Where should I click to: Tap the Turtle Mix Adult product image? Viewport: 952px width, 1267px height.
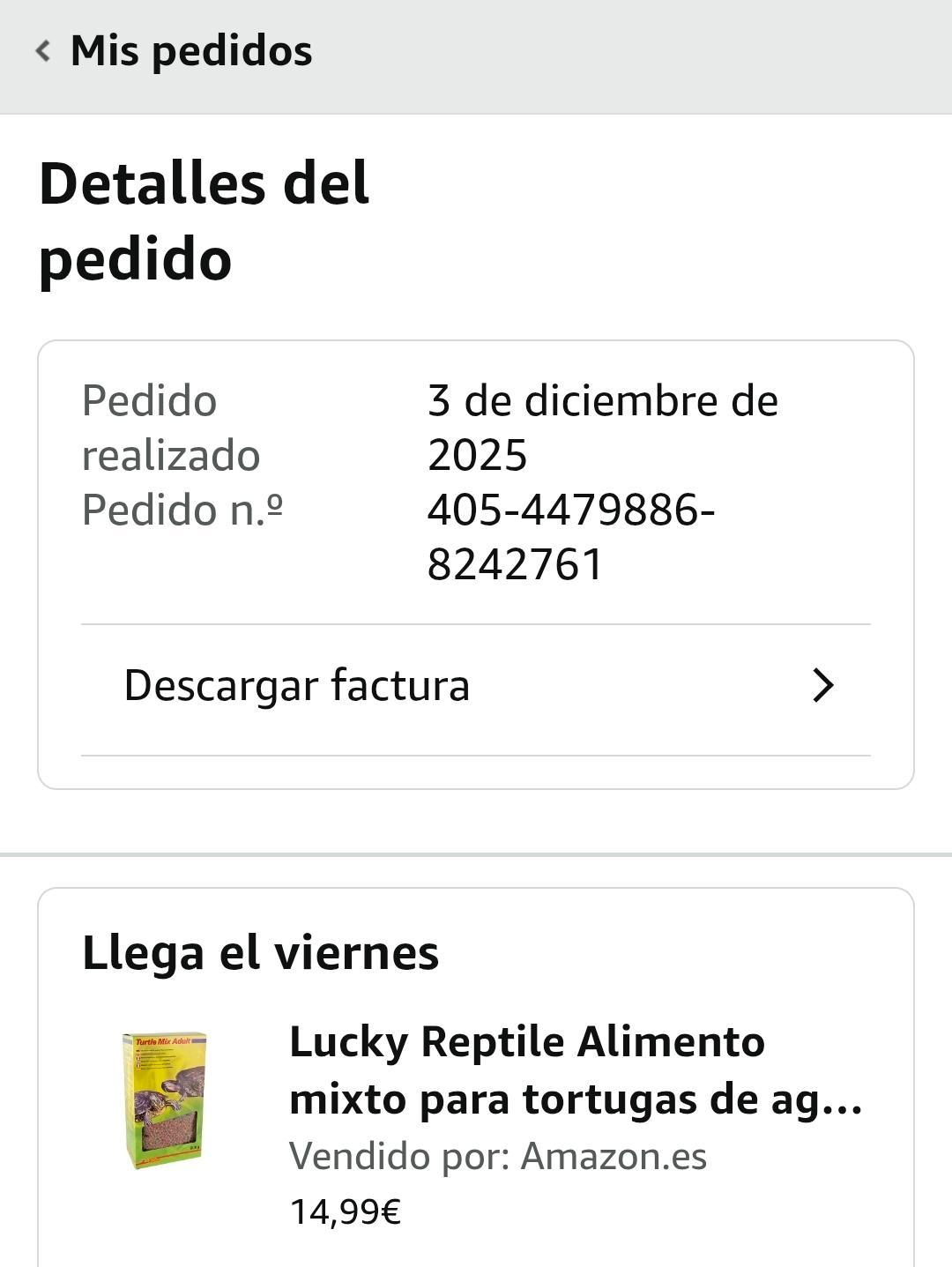click(x=165, y=1101)
